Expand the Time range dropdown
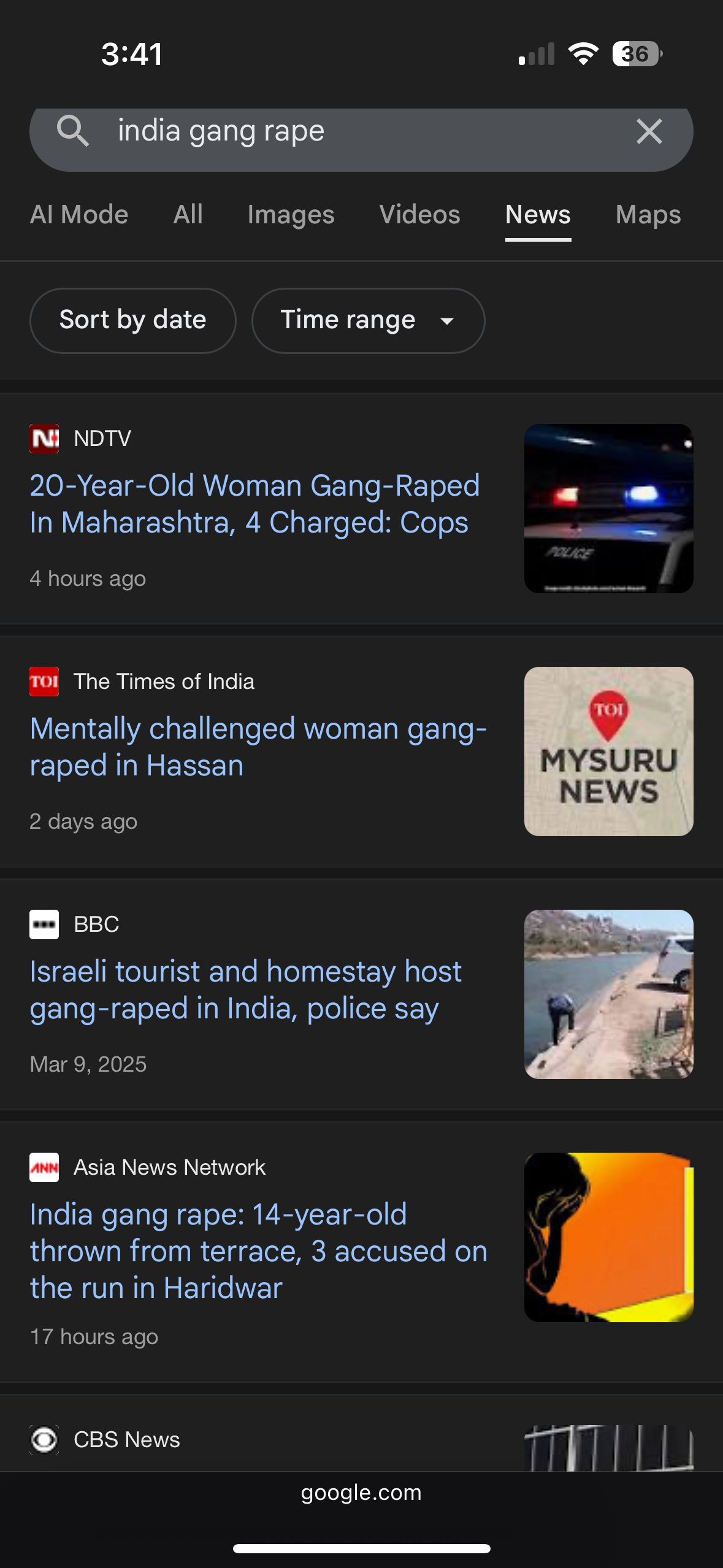Image resolution: width=723 pixels, height=1568 pixels. (368, 320)
